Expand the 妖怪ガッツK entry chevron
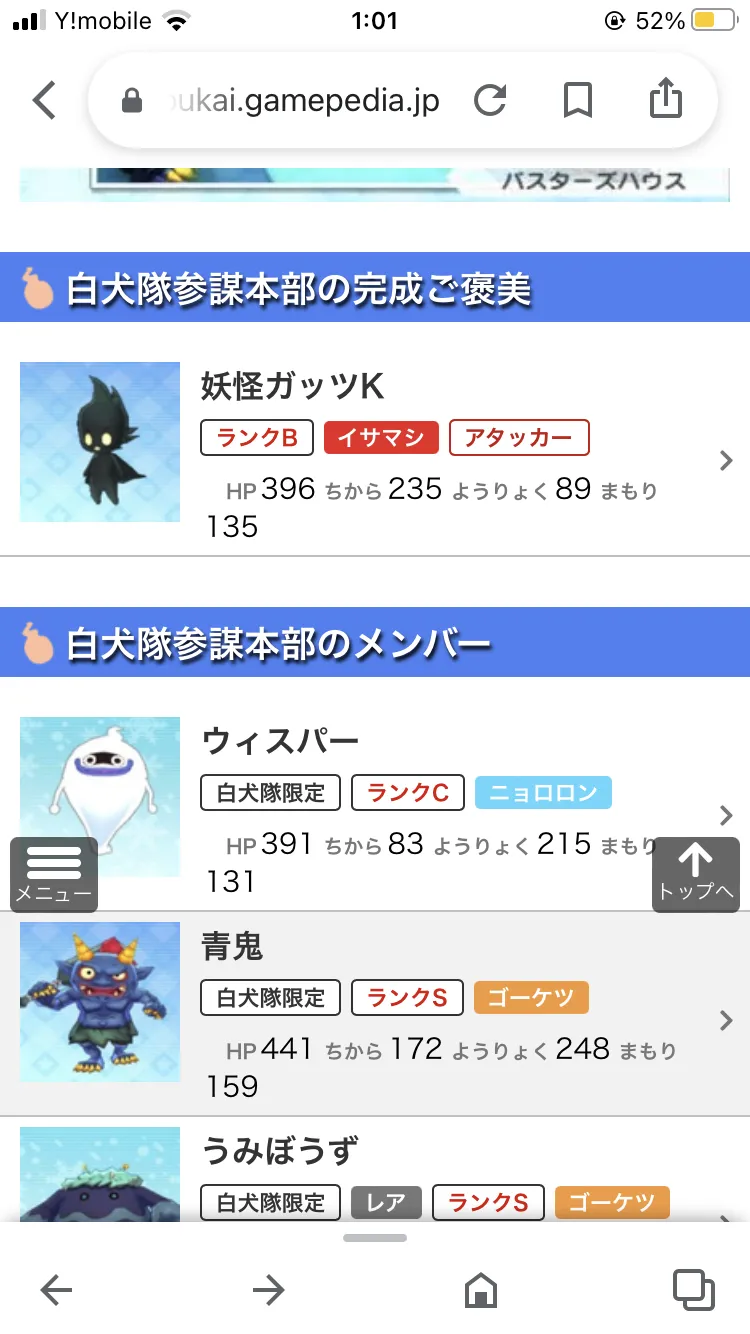Screen dimensions: 750x1334 click(x=726, y=460)
